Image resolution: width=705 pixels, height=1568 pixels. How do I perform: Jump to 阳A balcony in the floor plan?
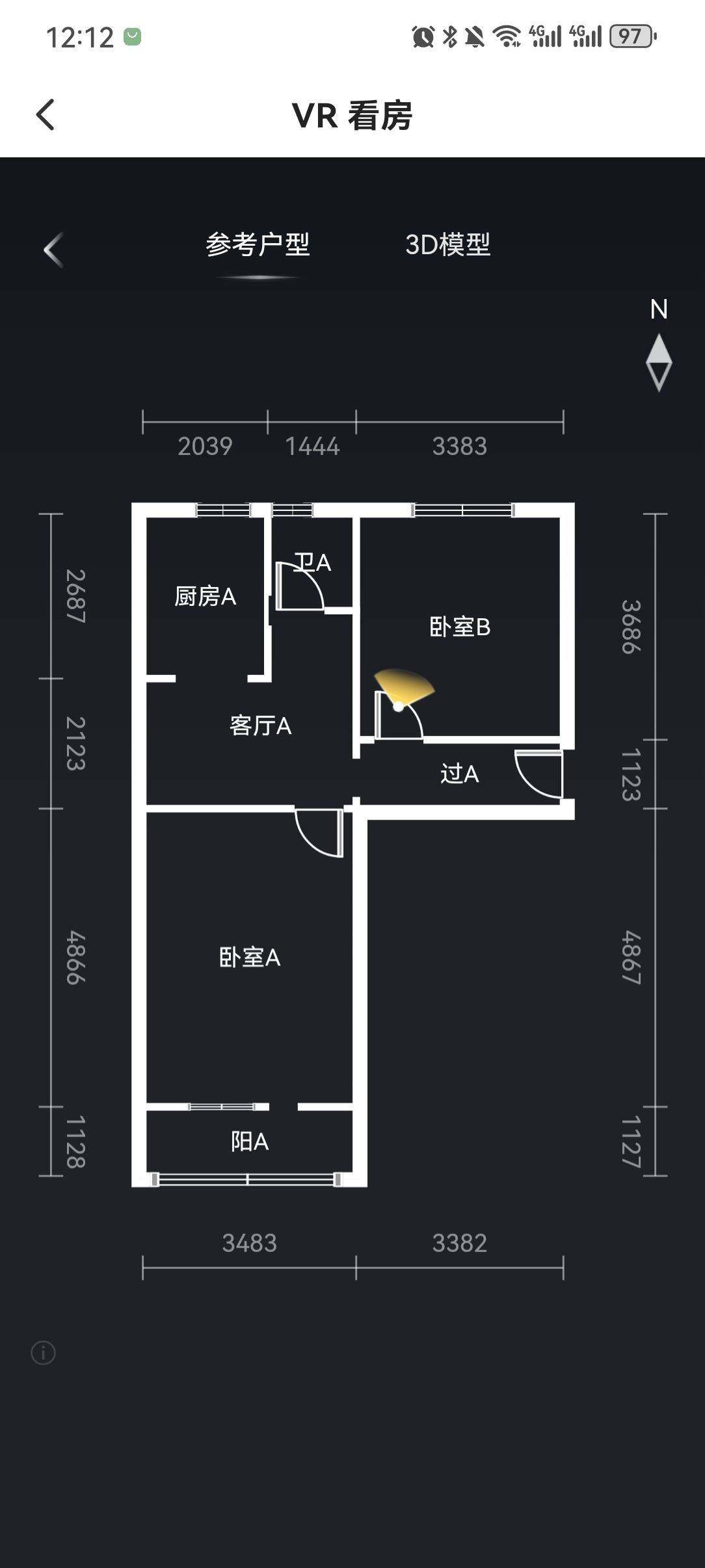(250, 1142)
